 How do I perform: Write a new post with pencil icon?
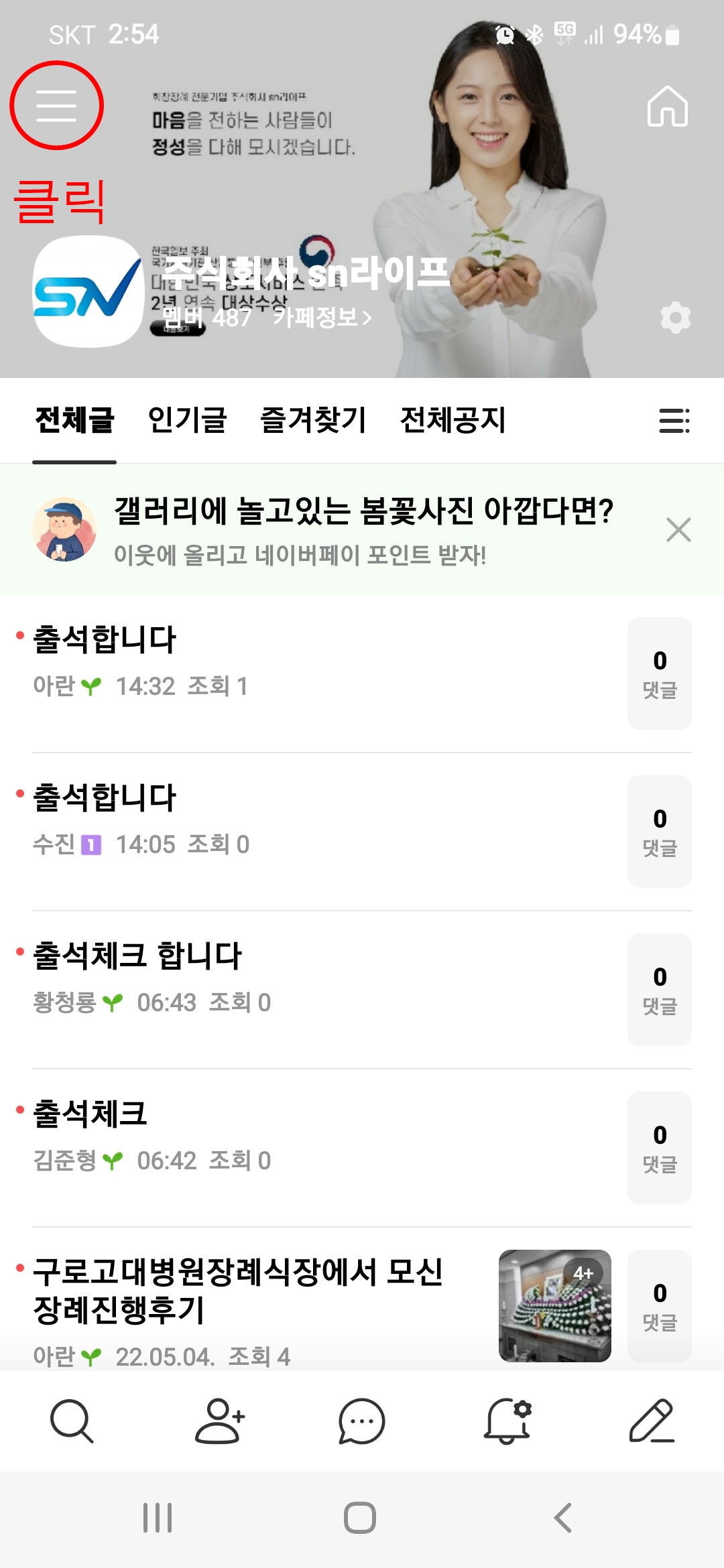tap(652, 1421)
